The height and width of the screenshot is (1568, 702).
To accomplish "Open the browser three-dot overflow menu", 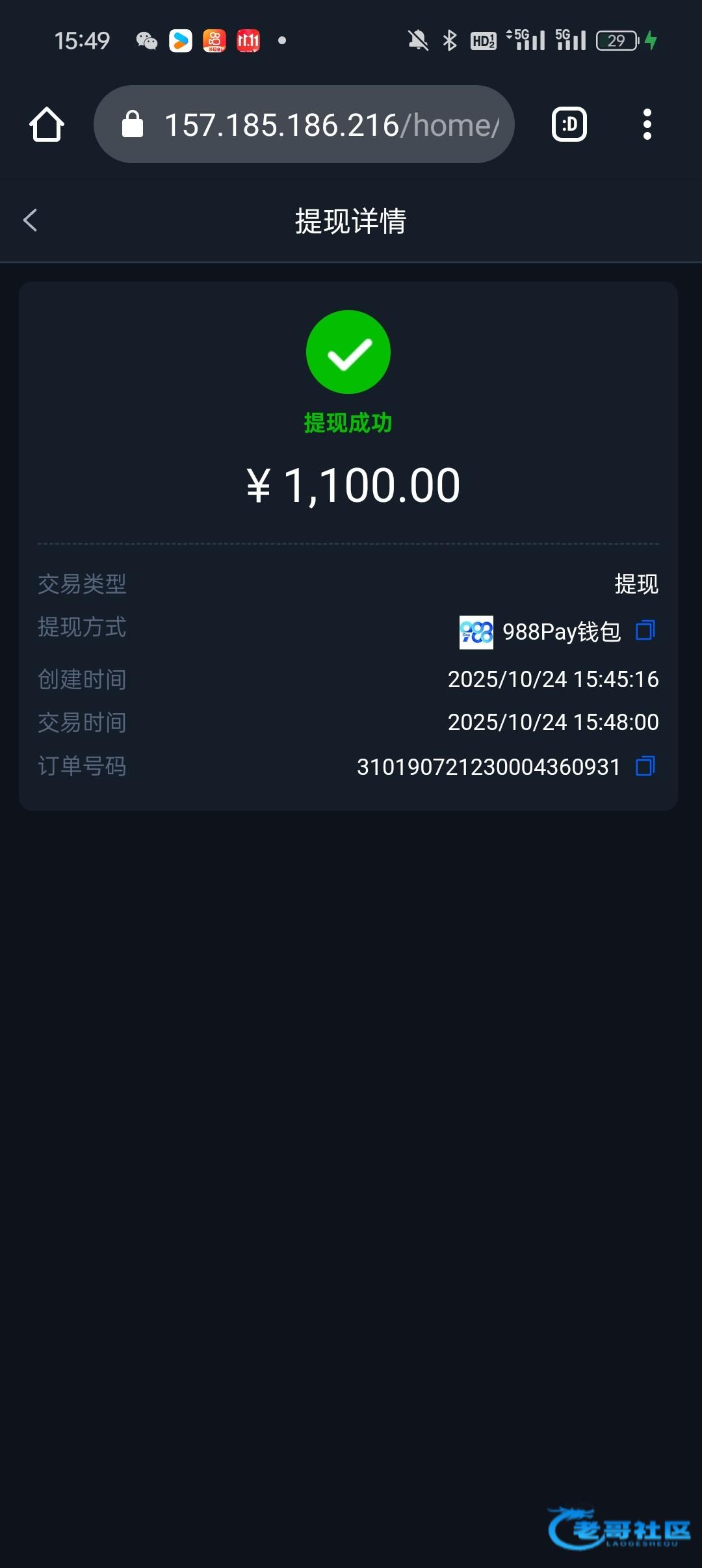I will [647, 124].
